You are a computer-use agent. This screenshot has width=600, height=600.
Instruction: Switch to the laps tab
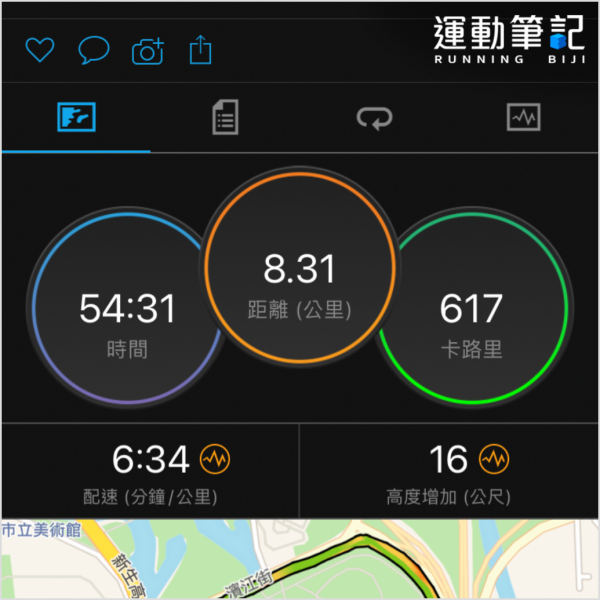374,119
